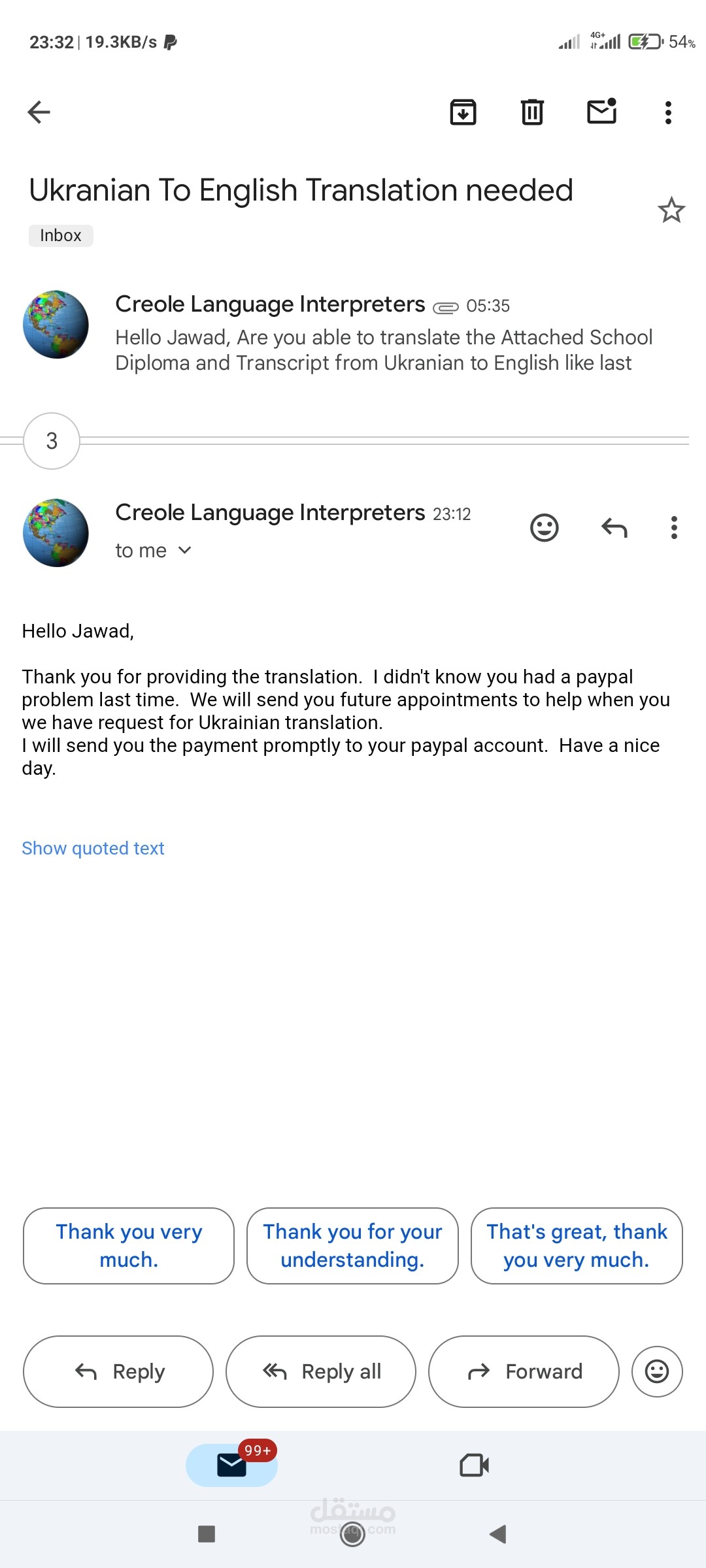This screenshot has height=1568, width=706.
Task: Open the top bar overflow menu
Action: pos(668,112)
